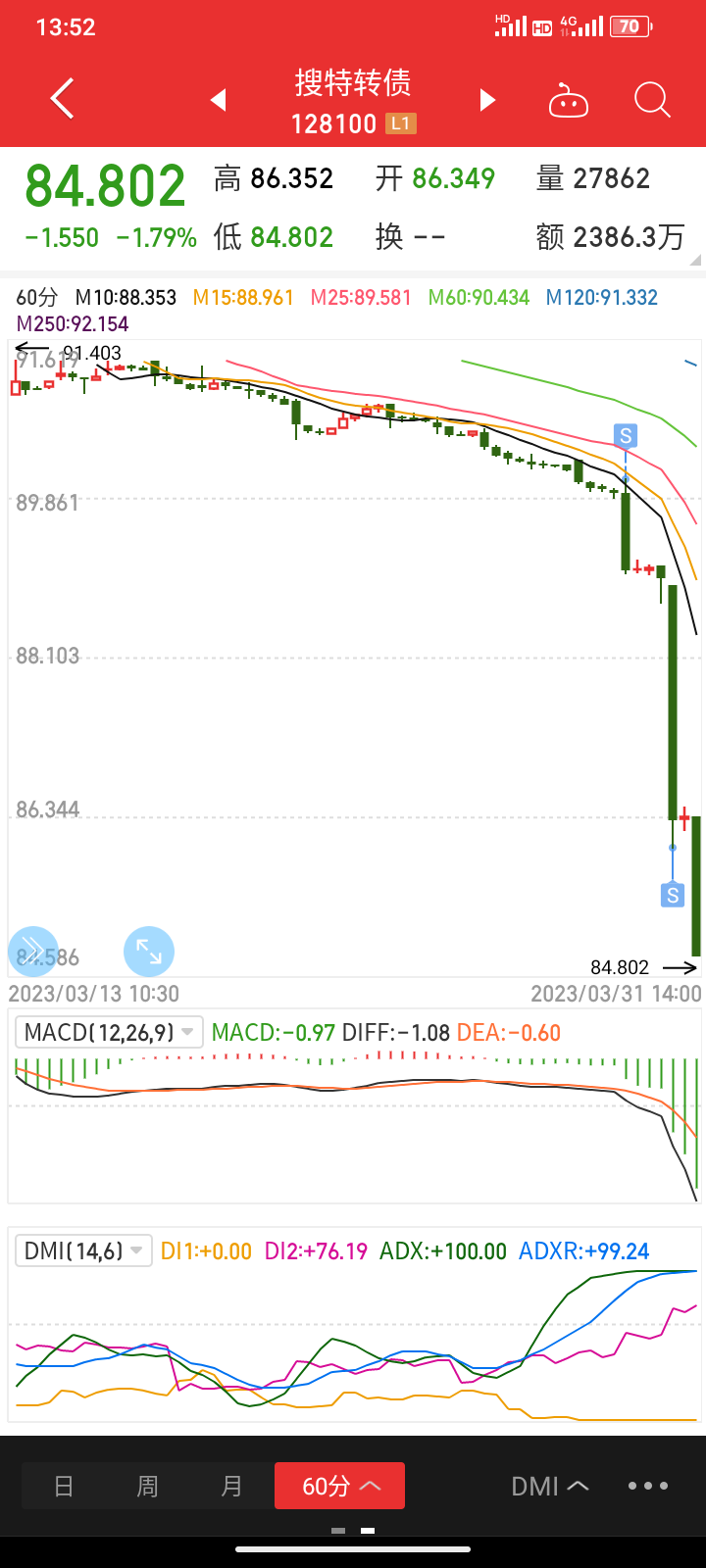Switch to the next security
This screenshot has height=1568, width=706.
pos(487,100)
